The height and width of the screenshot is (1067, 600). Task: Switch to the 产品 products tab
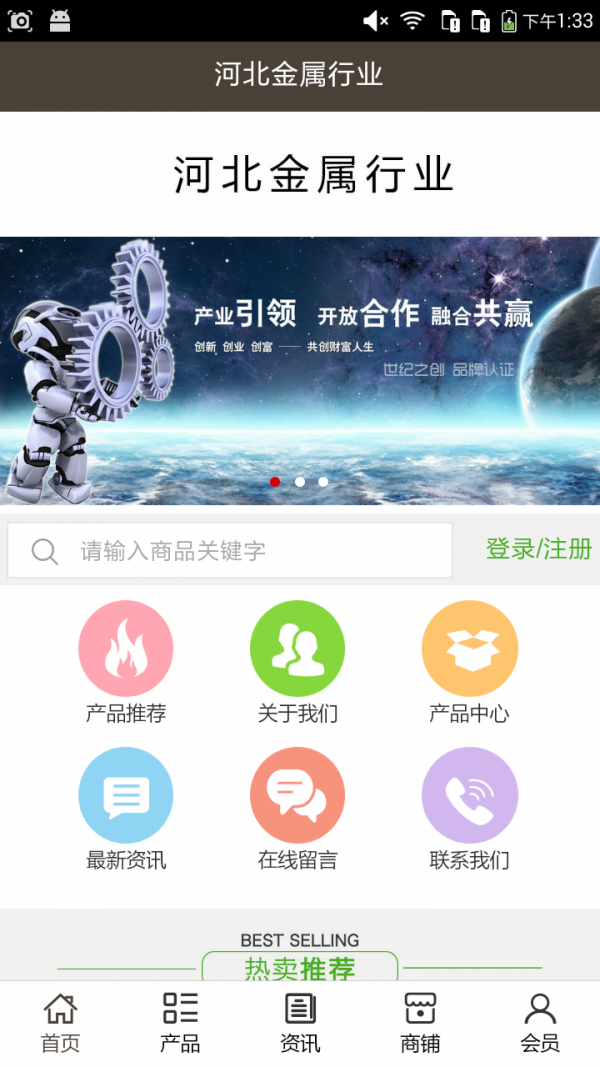[180, 1022]
